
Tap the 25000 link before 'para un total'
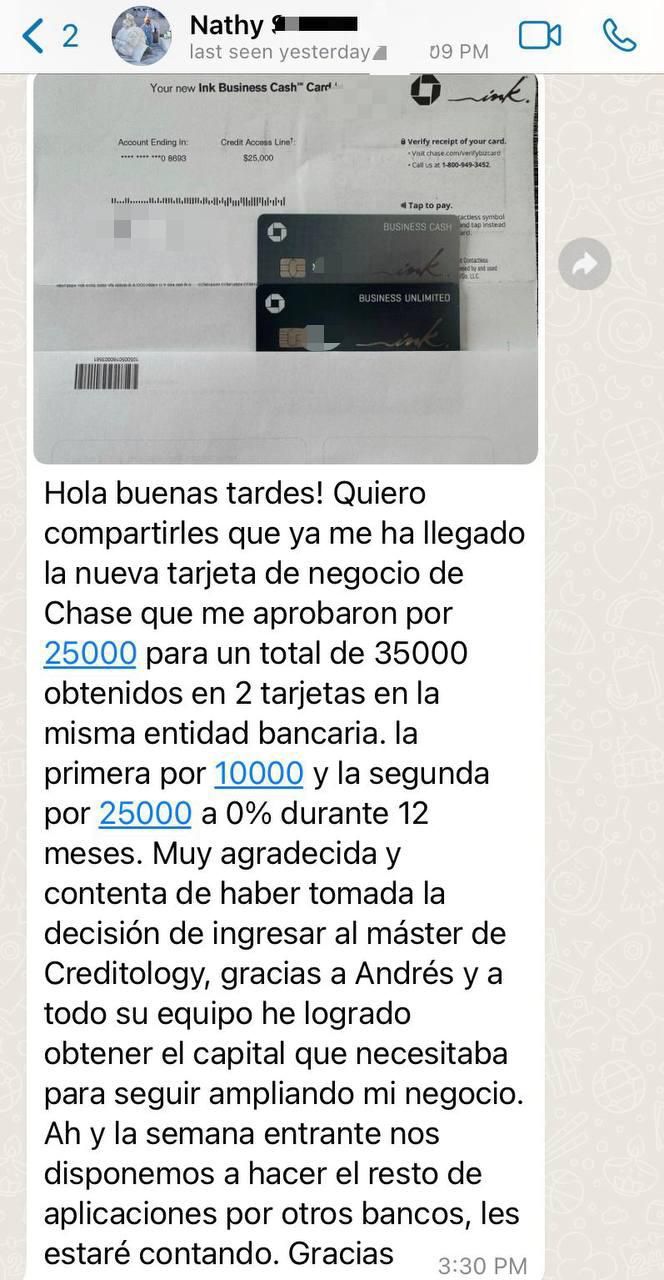(90, 653)
